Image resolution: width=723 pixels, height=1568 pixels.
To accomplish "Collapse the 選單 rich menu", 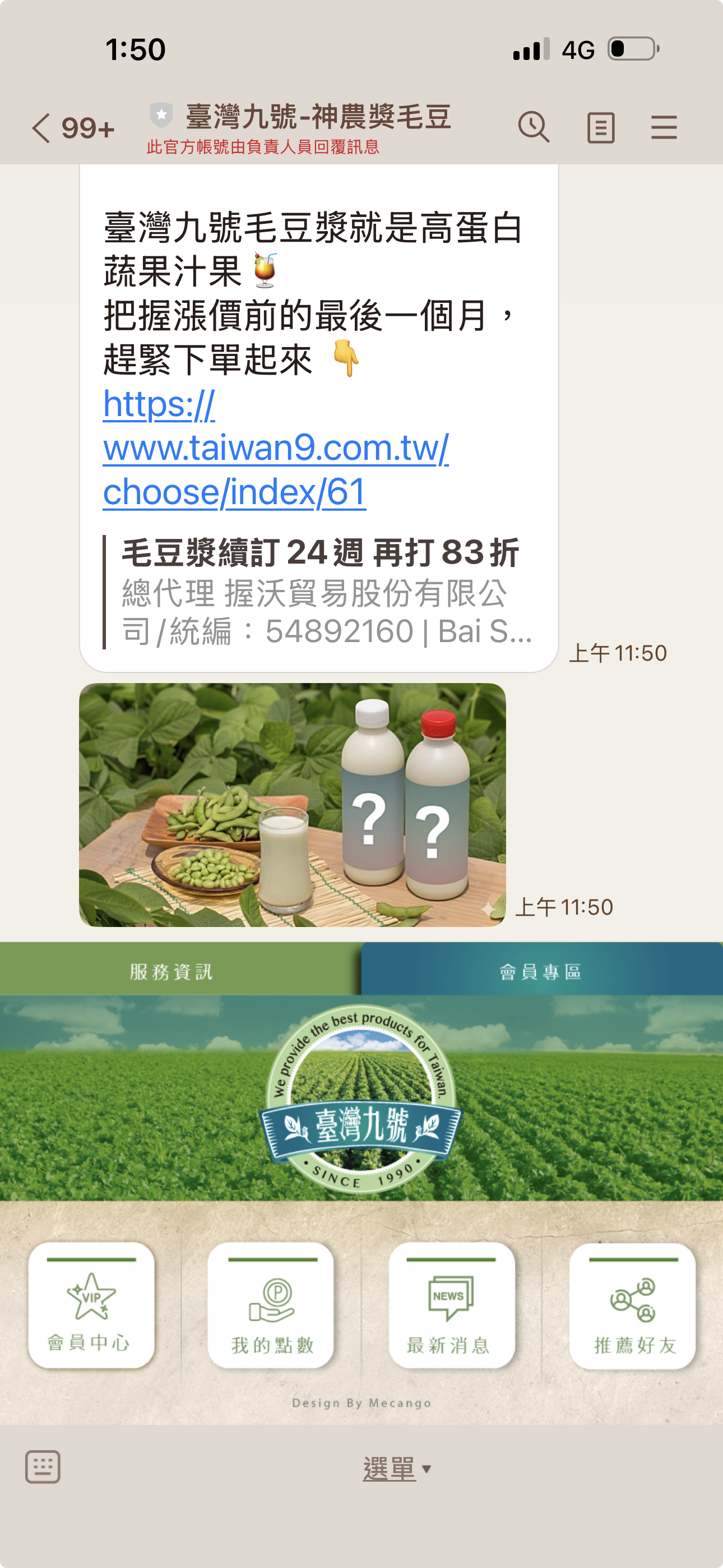I will point(396,1469).
